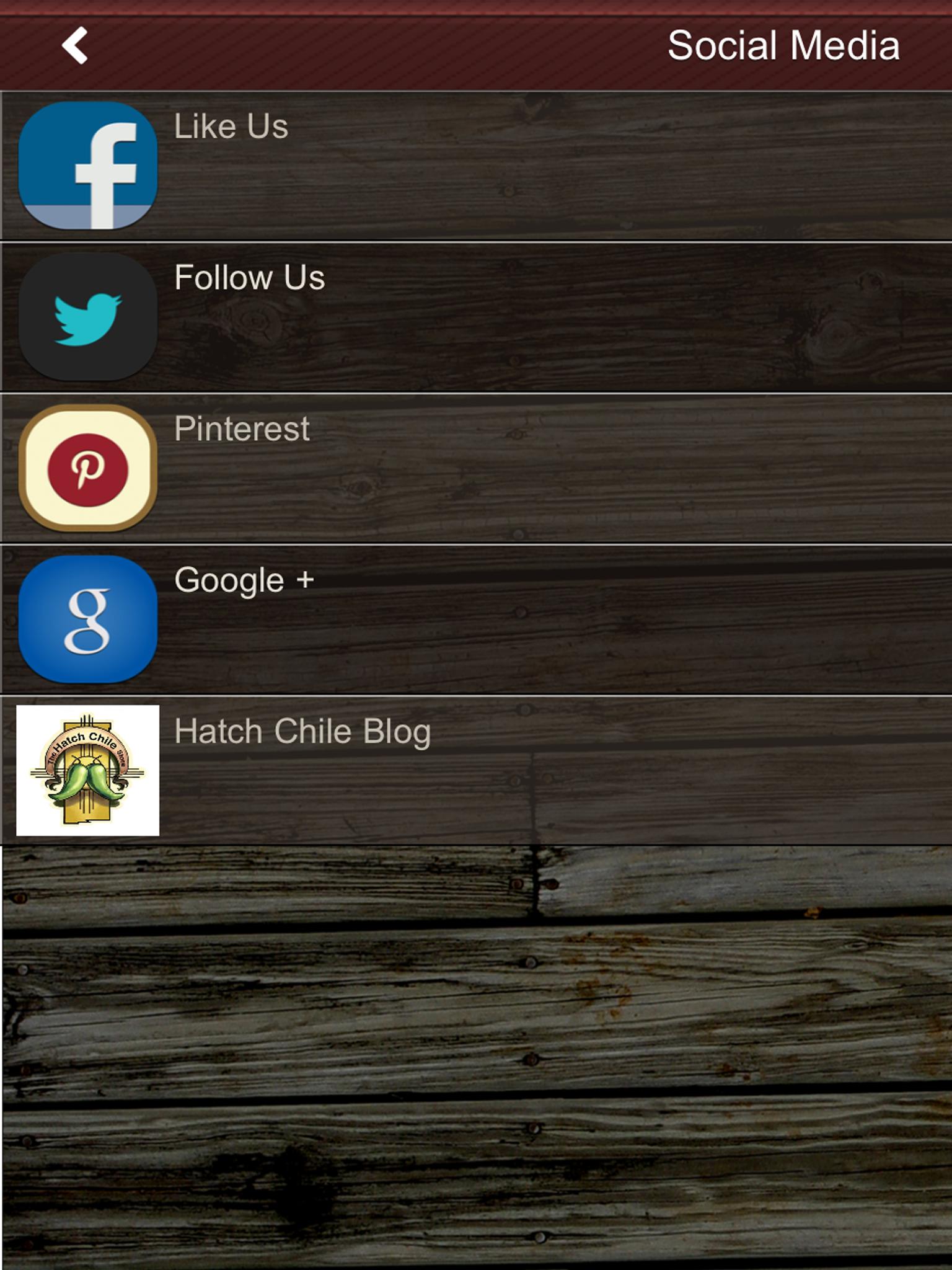Select the Pinterest row

coord(476,468)
